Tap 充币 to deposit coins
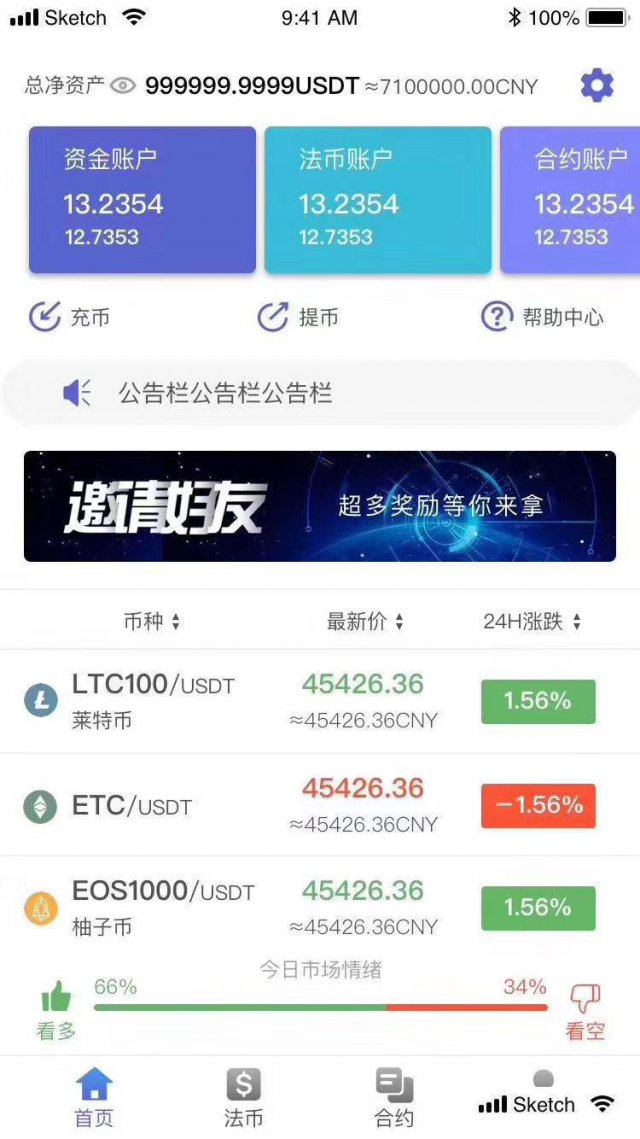Viewport: 640px width, 1139px height. coord(69,317)
